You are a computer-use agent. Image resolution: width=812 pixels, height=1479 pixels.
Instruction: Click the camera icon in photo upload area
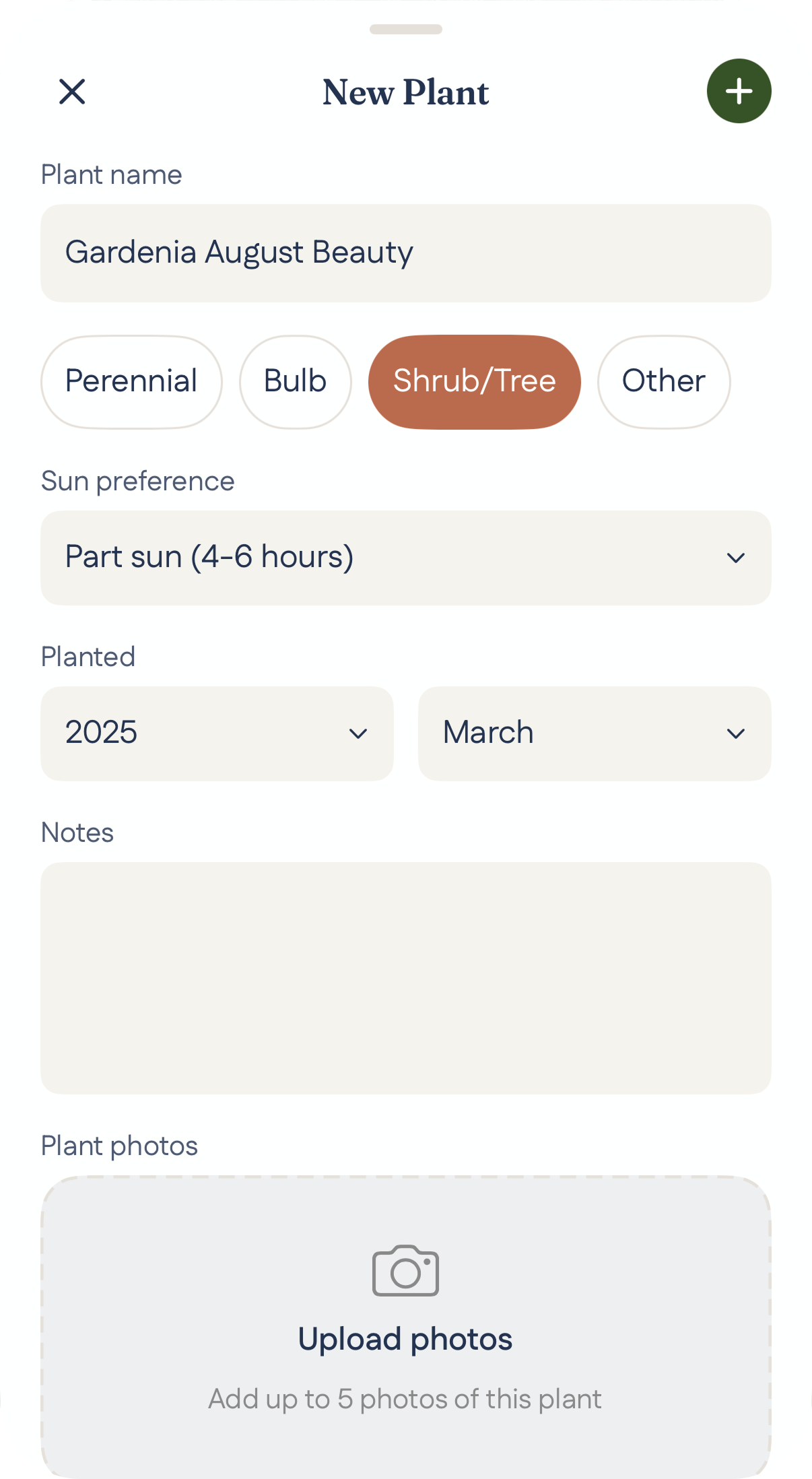[405, 1271]
